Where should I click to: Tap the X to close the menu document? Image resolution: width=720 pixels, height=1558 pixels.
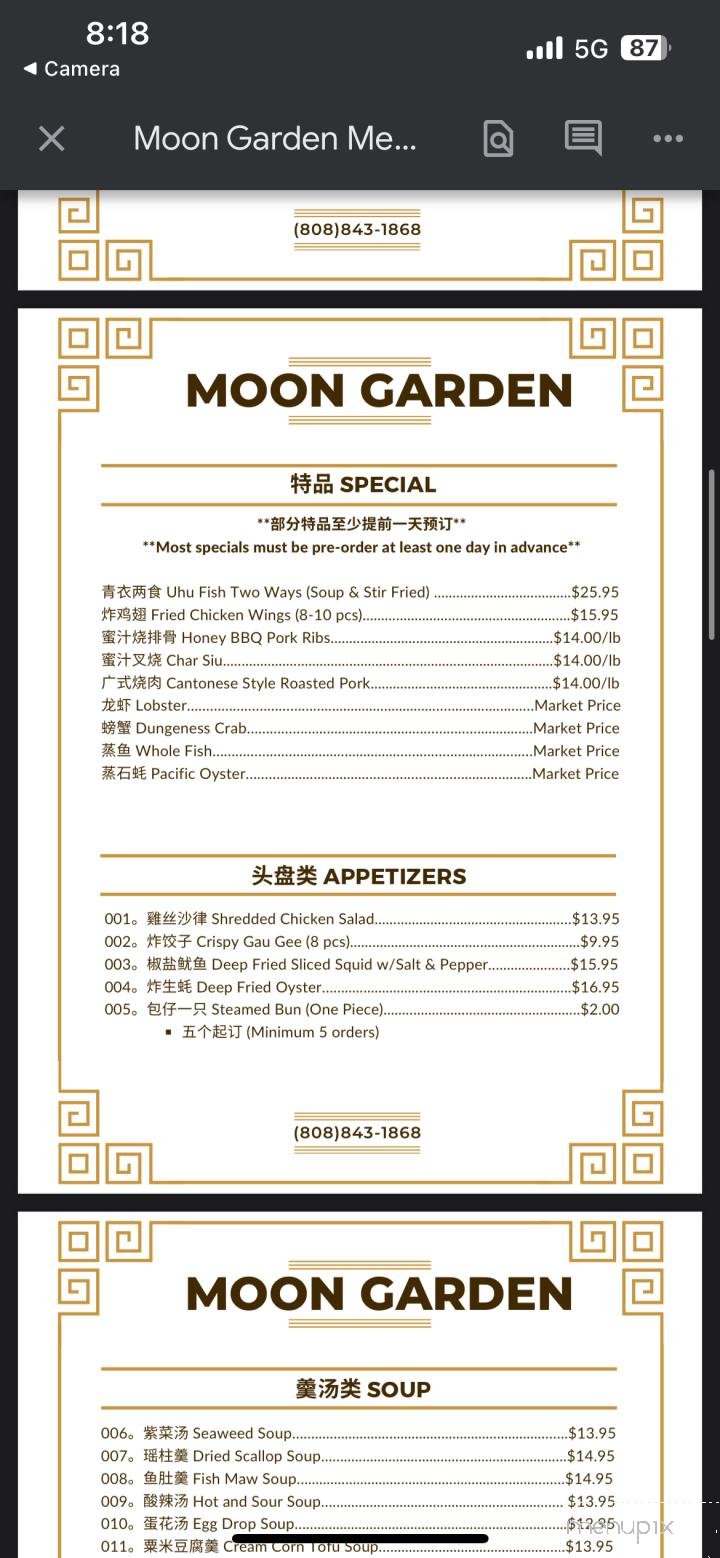click(51, 138)
